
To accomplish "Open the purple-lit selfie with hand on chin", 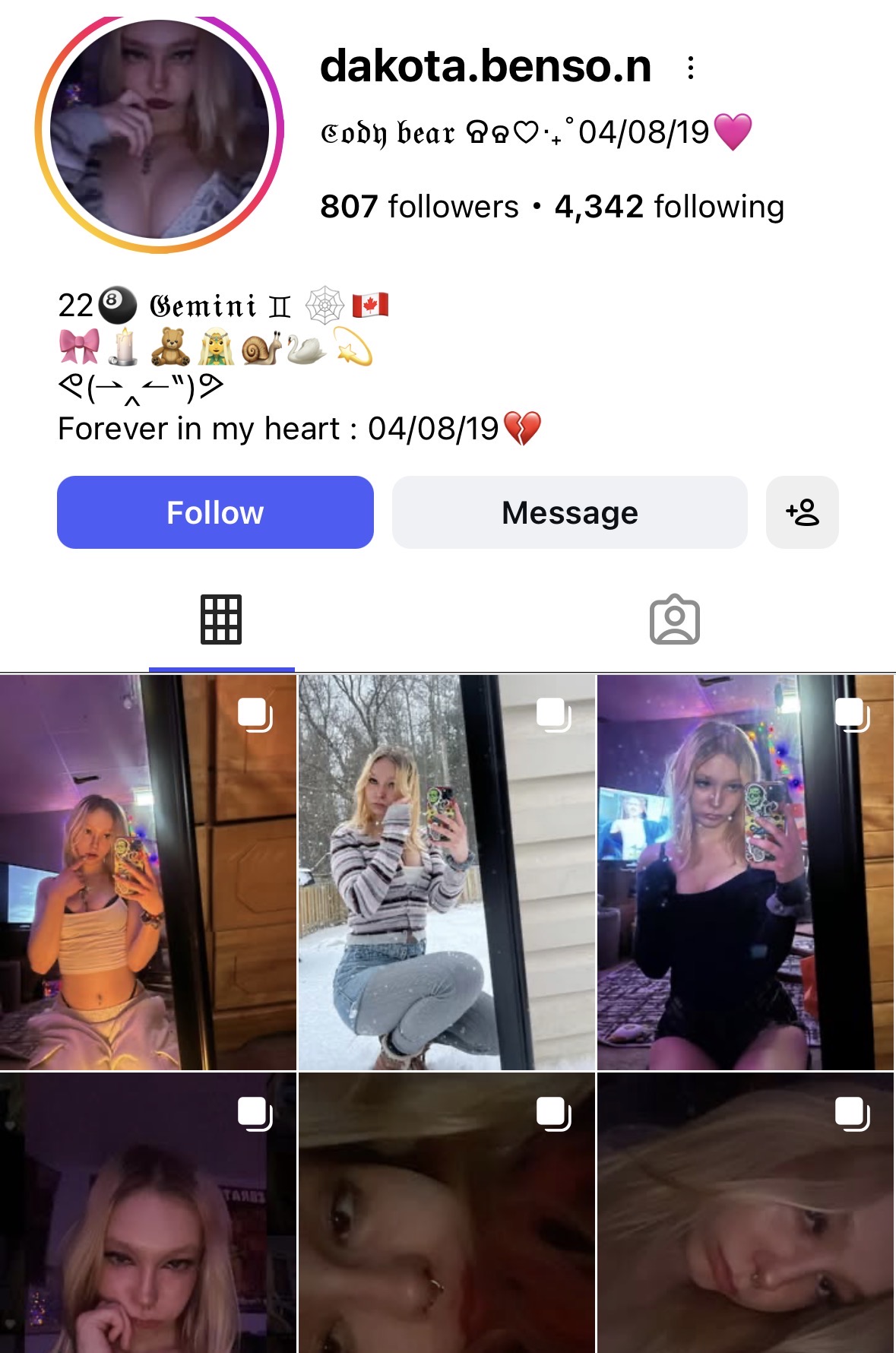I will click(147, 1213).
